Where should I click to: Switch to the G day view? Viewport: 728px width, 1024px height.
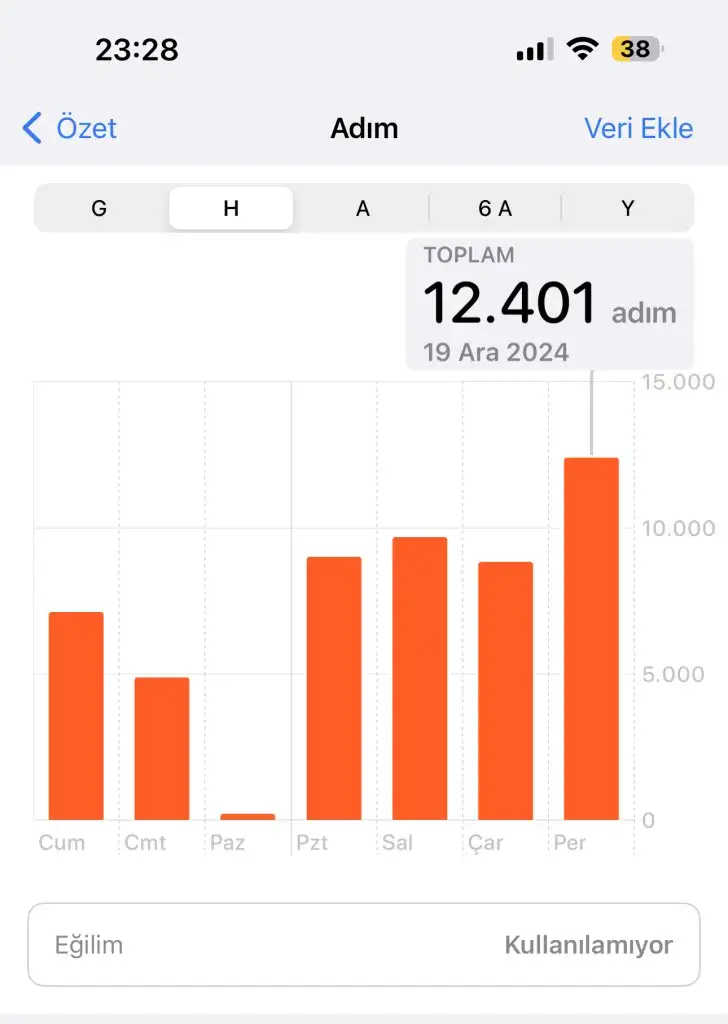click(99, 208)
